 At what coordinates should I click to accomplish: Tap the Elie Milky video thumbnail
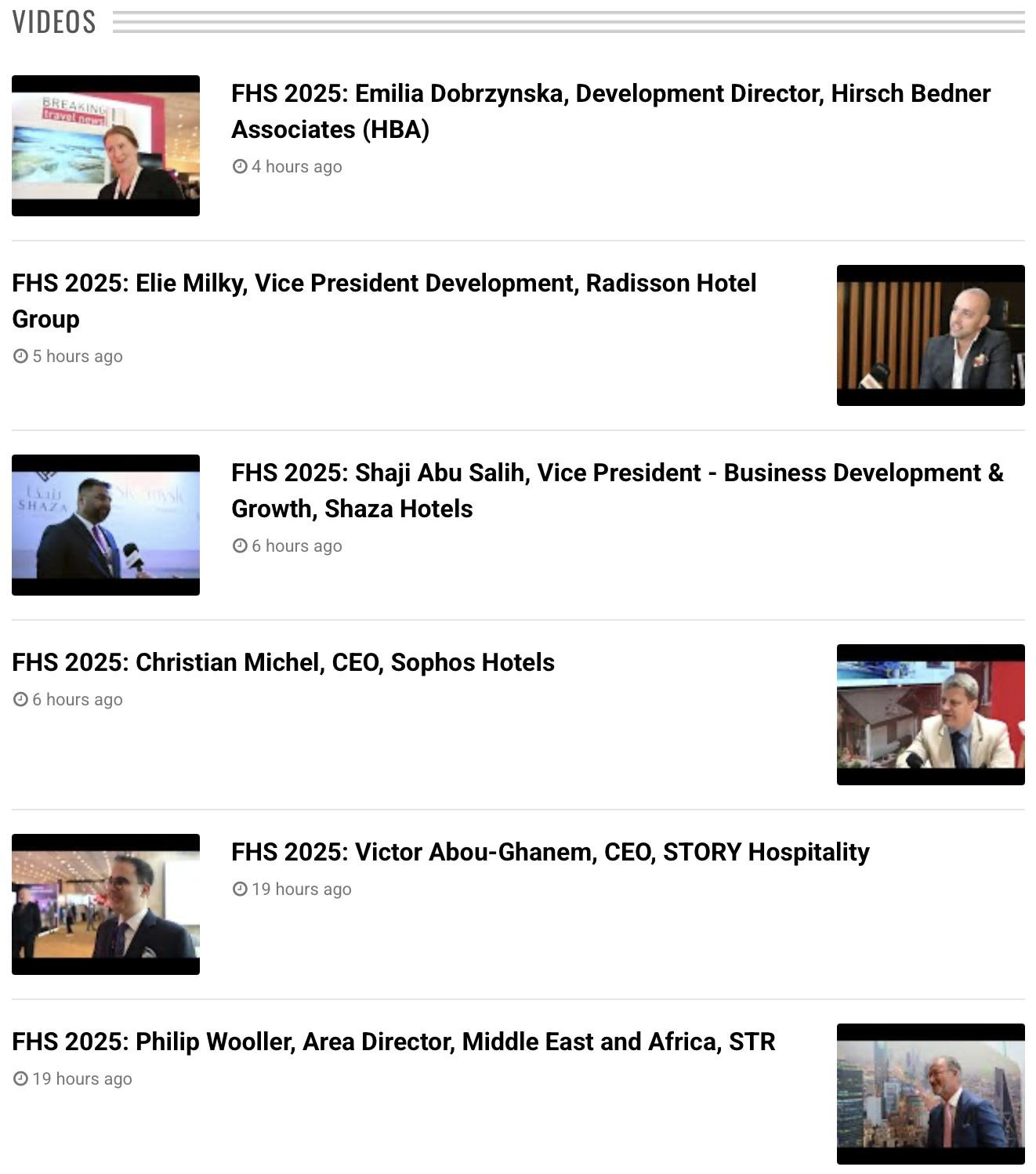tap(930, 335)
